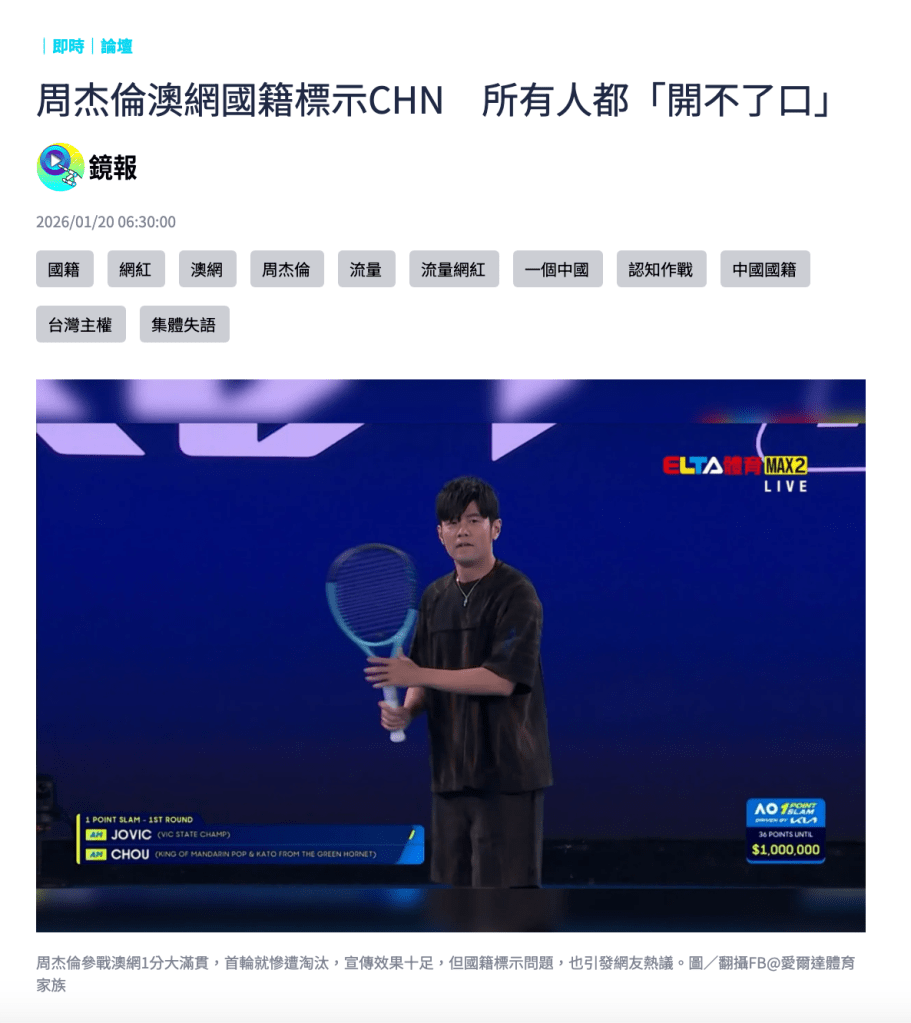The width and height of the screenshot is (911, 1023).
Task: Open the 台灣主權 tag
Action: (81, 324)
